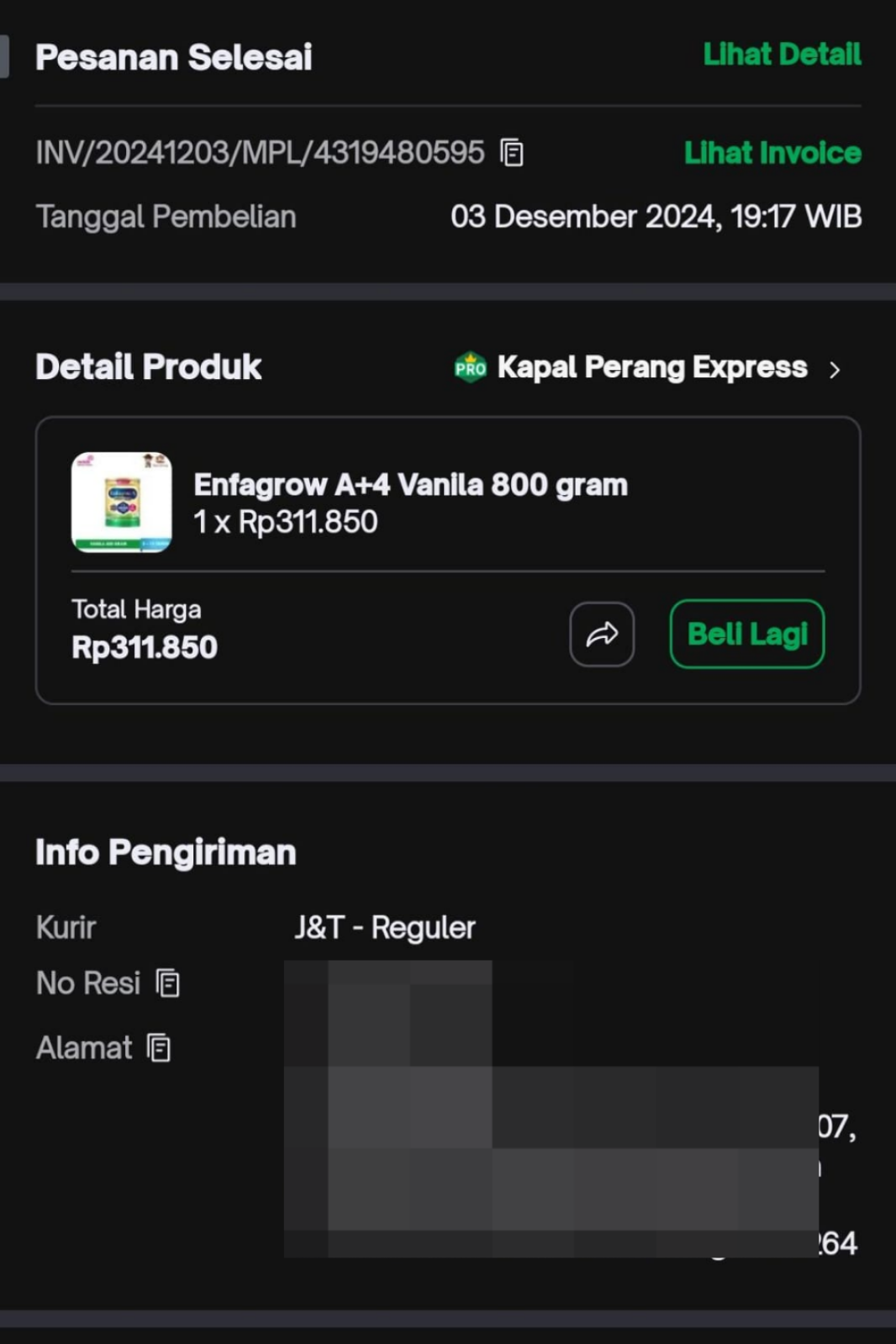Copy the invoice number

[512, 153]
